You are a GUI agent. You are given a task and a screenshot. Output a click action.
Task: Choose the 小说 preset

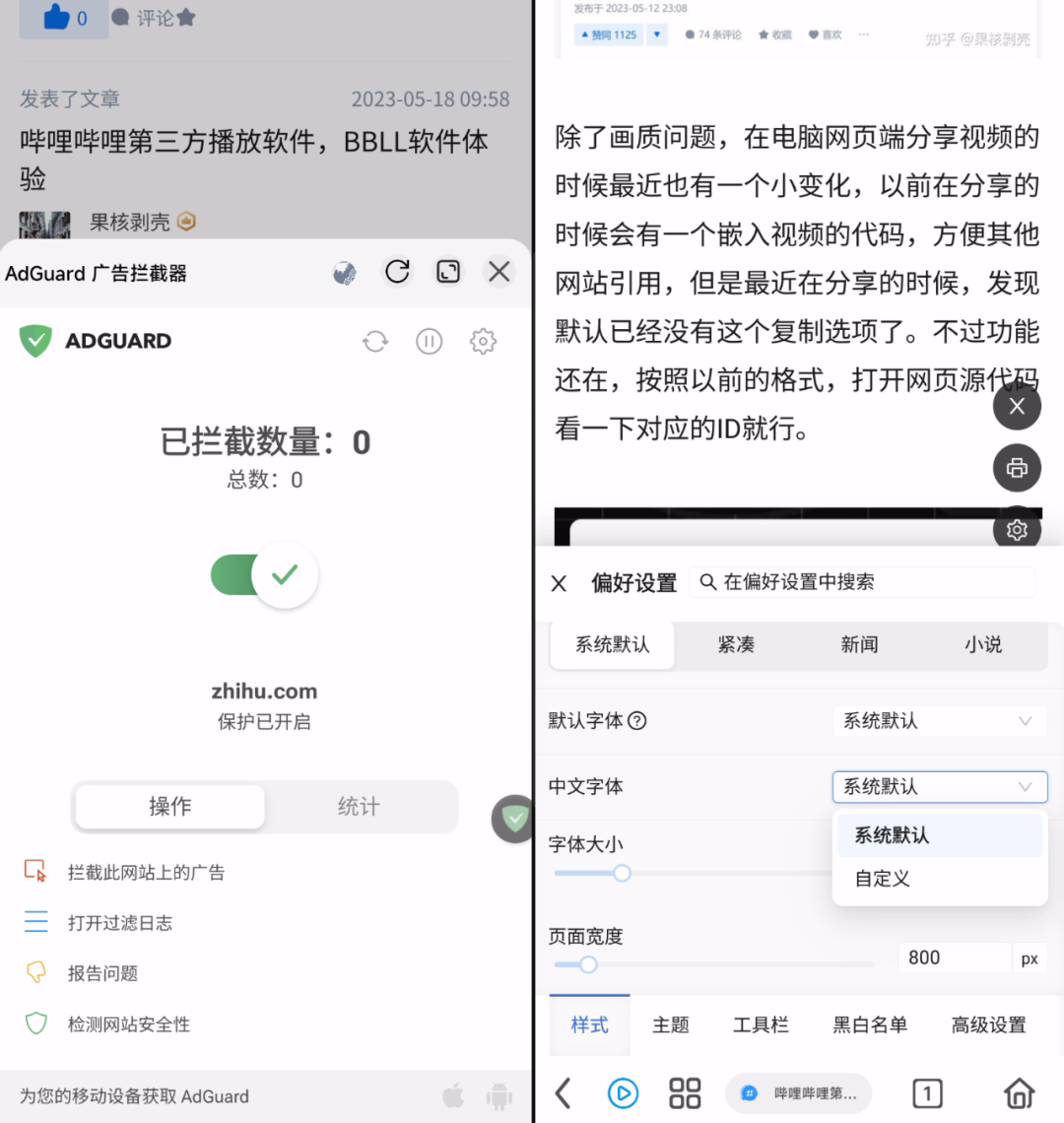983,644
